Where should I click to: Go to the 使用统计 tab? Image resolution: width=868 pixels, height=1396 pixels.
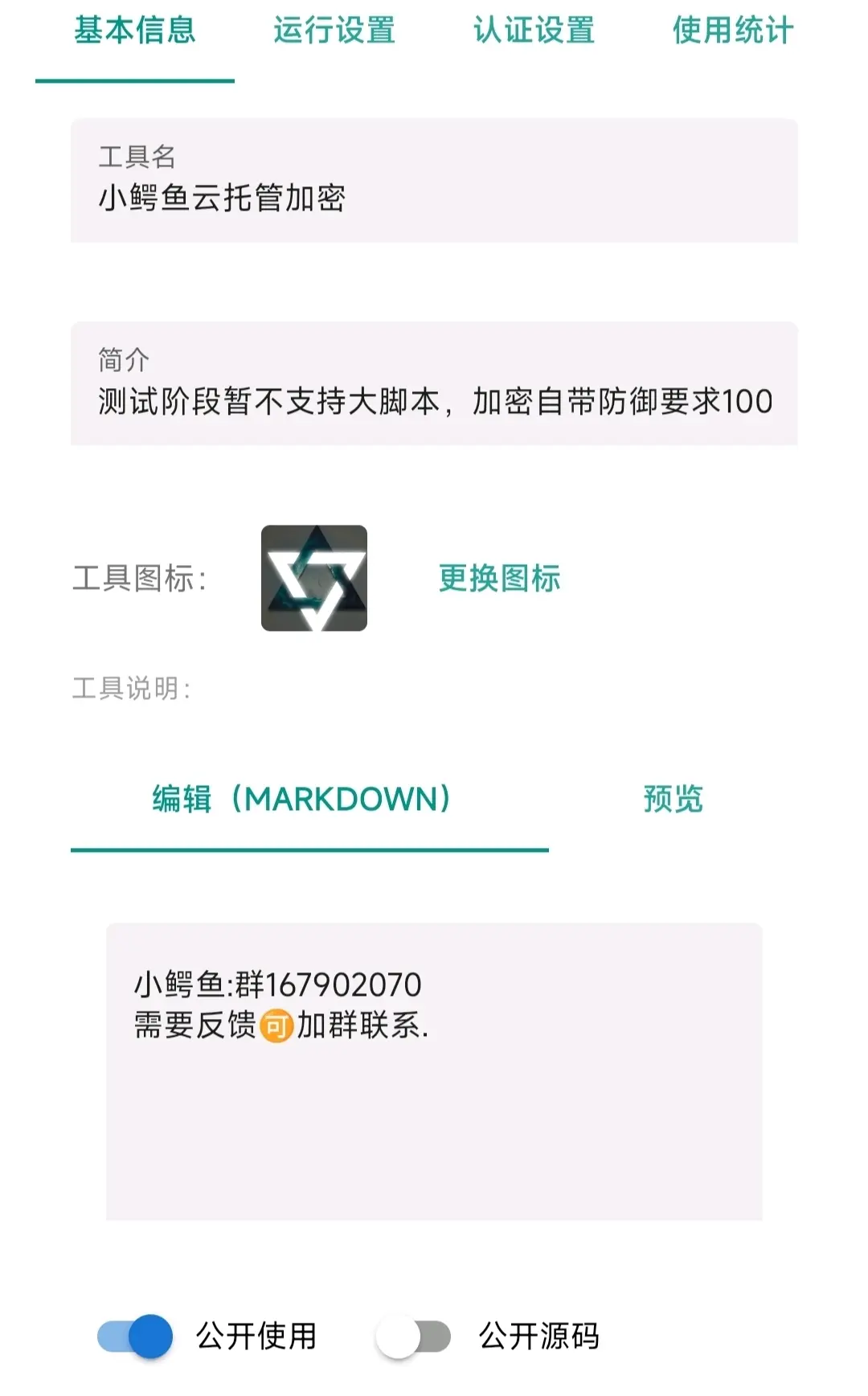point(732,32)
